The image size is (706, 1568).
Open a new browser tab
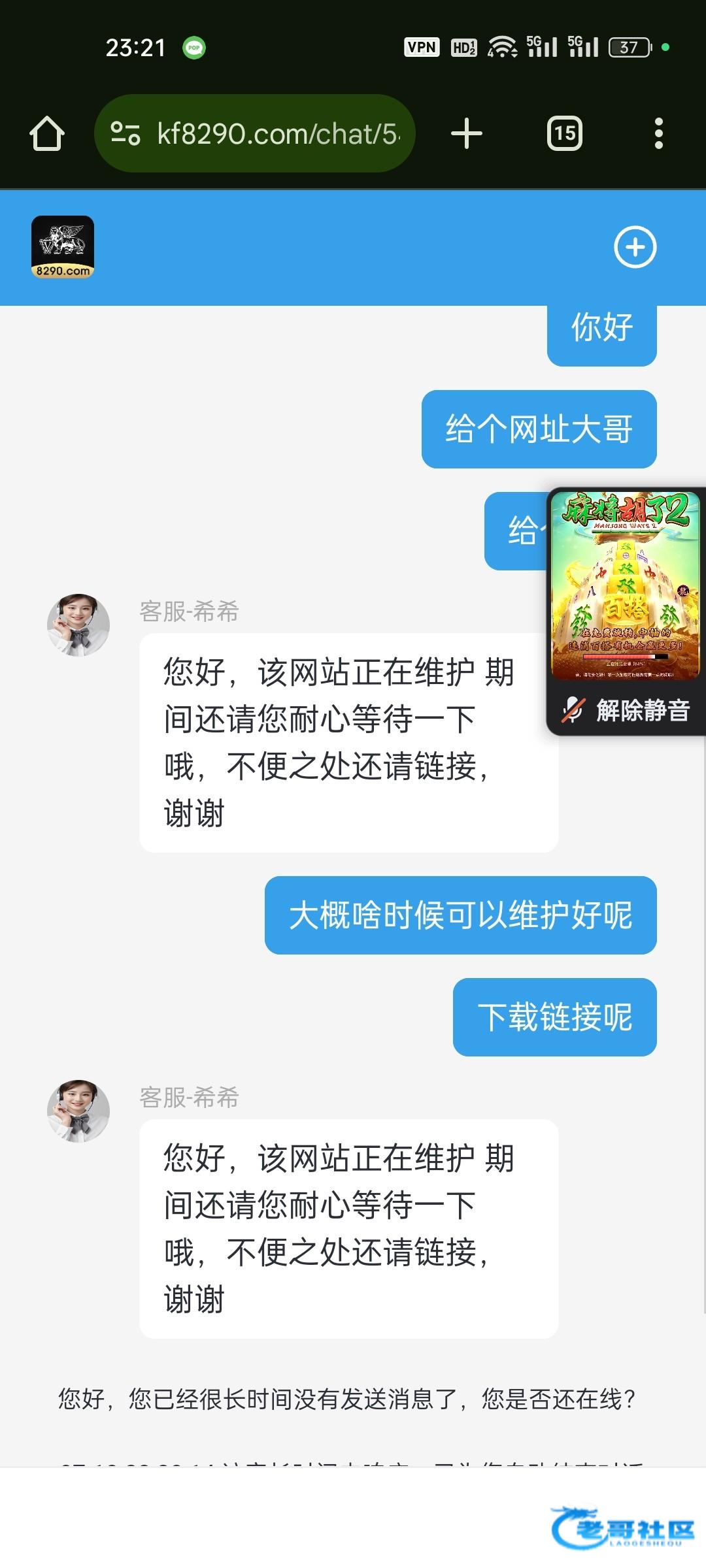tap(467, 134)
